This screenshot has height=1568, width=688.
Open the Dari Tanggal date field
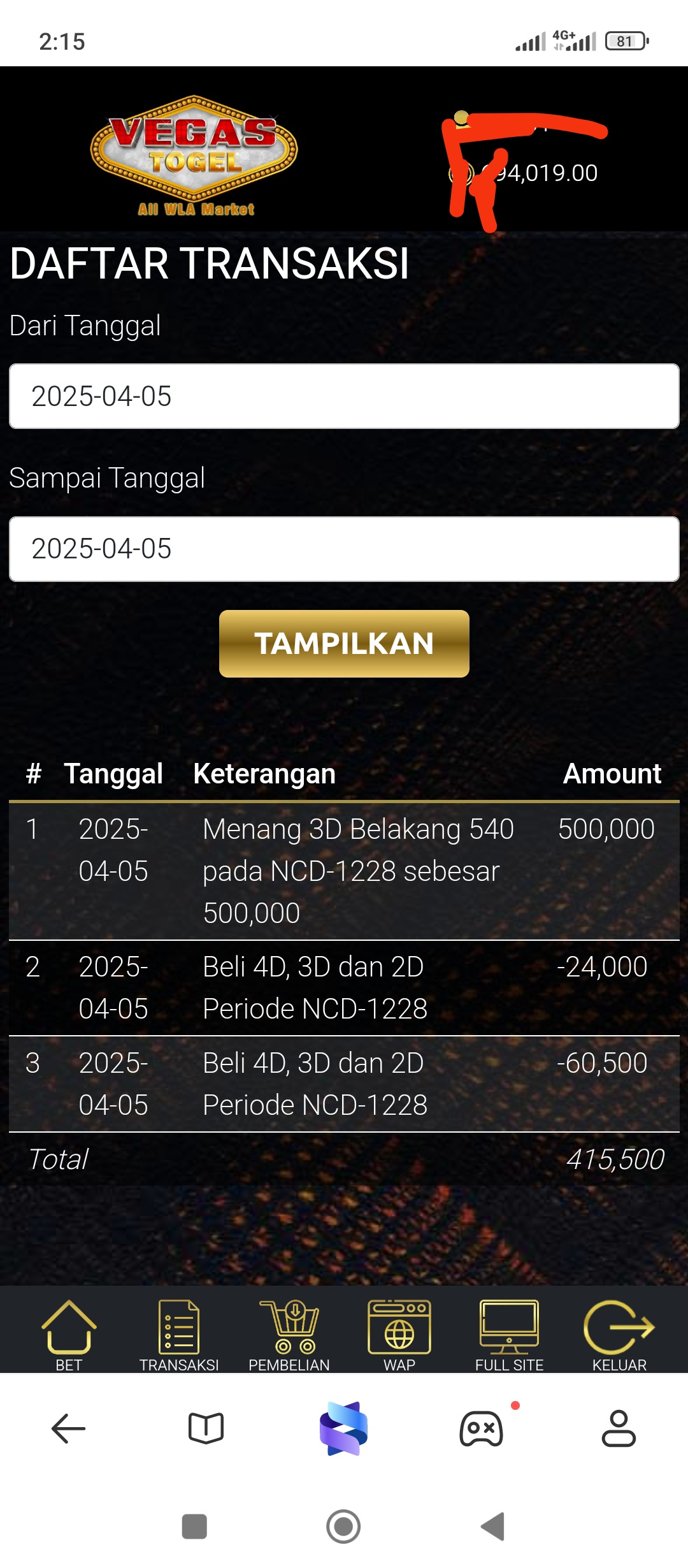pyautogui.click(x=344, y=396)
